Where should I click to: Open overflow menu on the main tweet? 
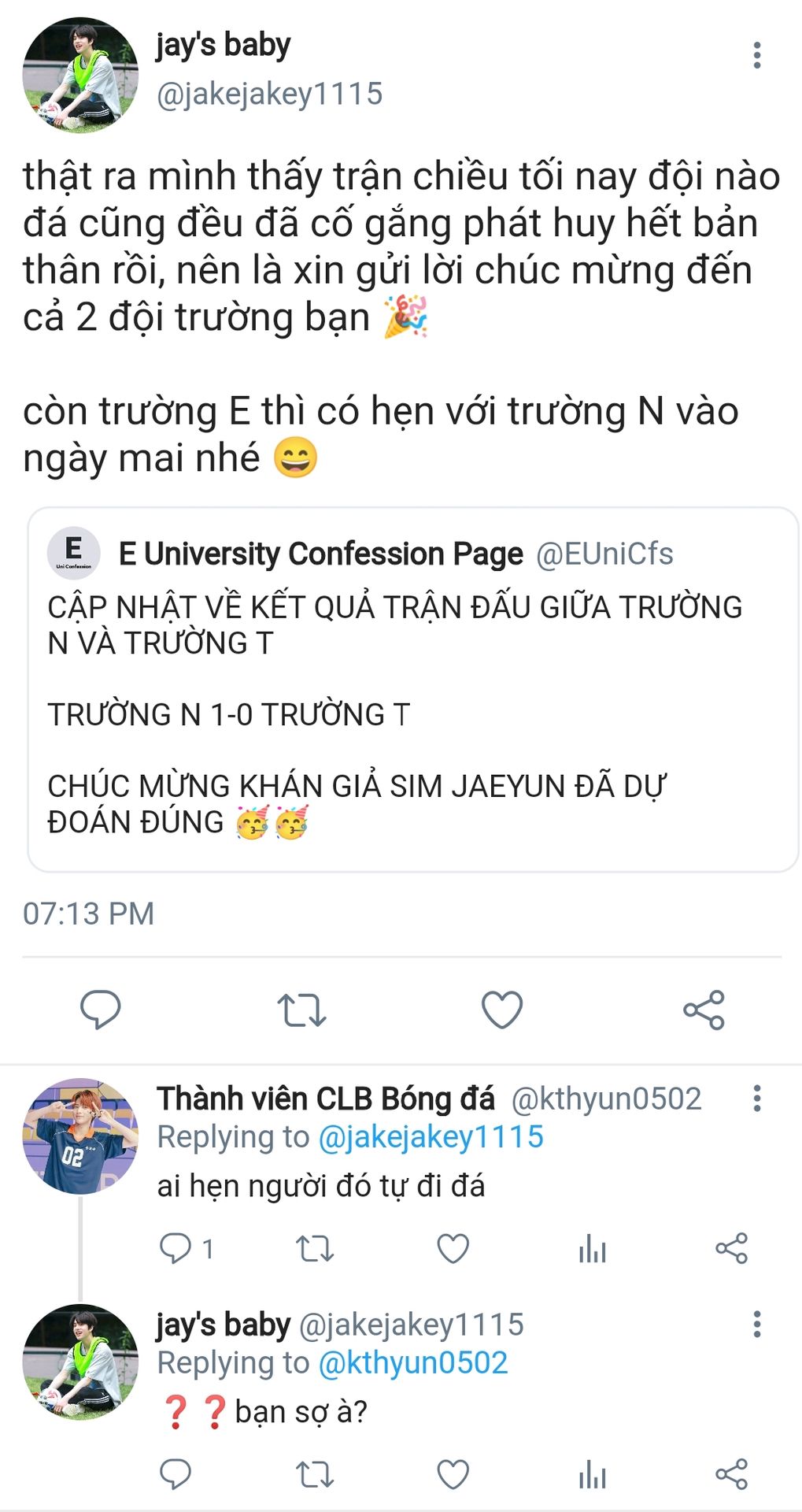(x=756, y=55)
